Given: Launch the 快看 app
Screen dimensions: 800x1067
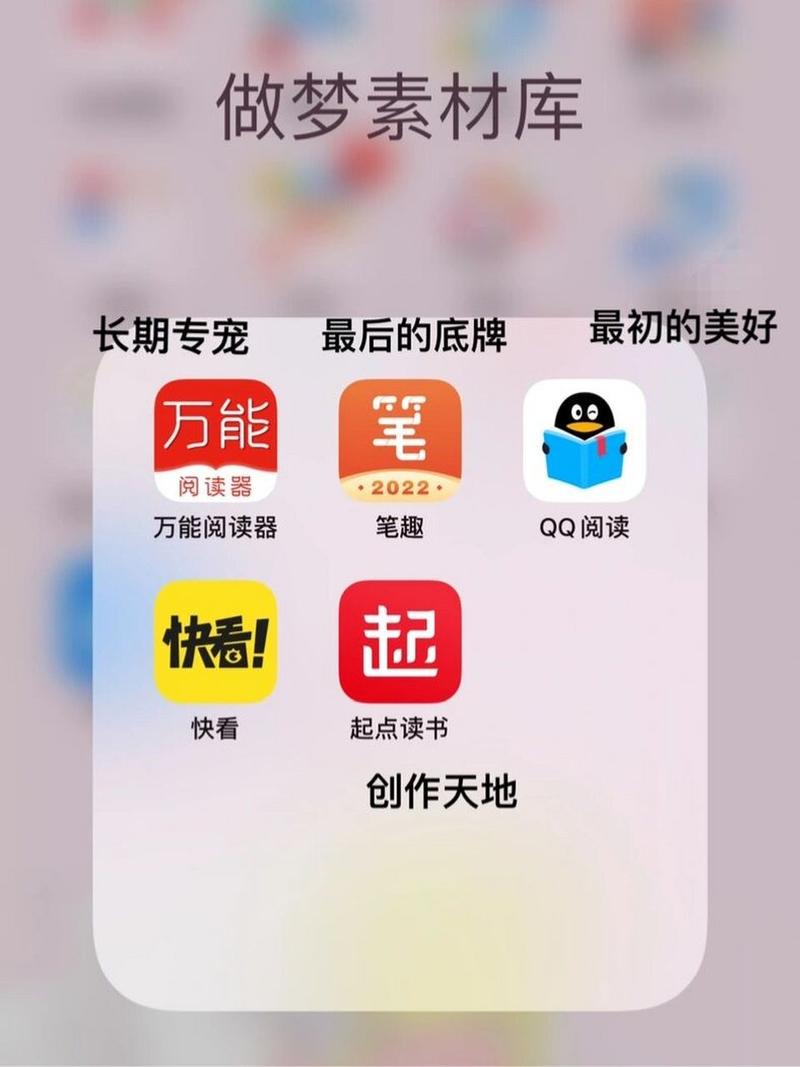Looking at the screenshot, I should click(214, 641).
